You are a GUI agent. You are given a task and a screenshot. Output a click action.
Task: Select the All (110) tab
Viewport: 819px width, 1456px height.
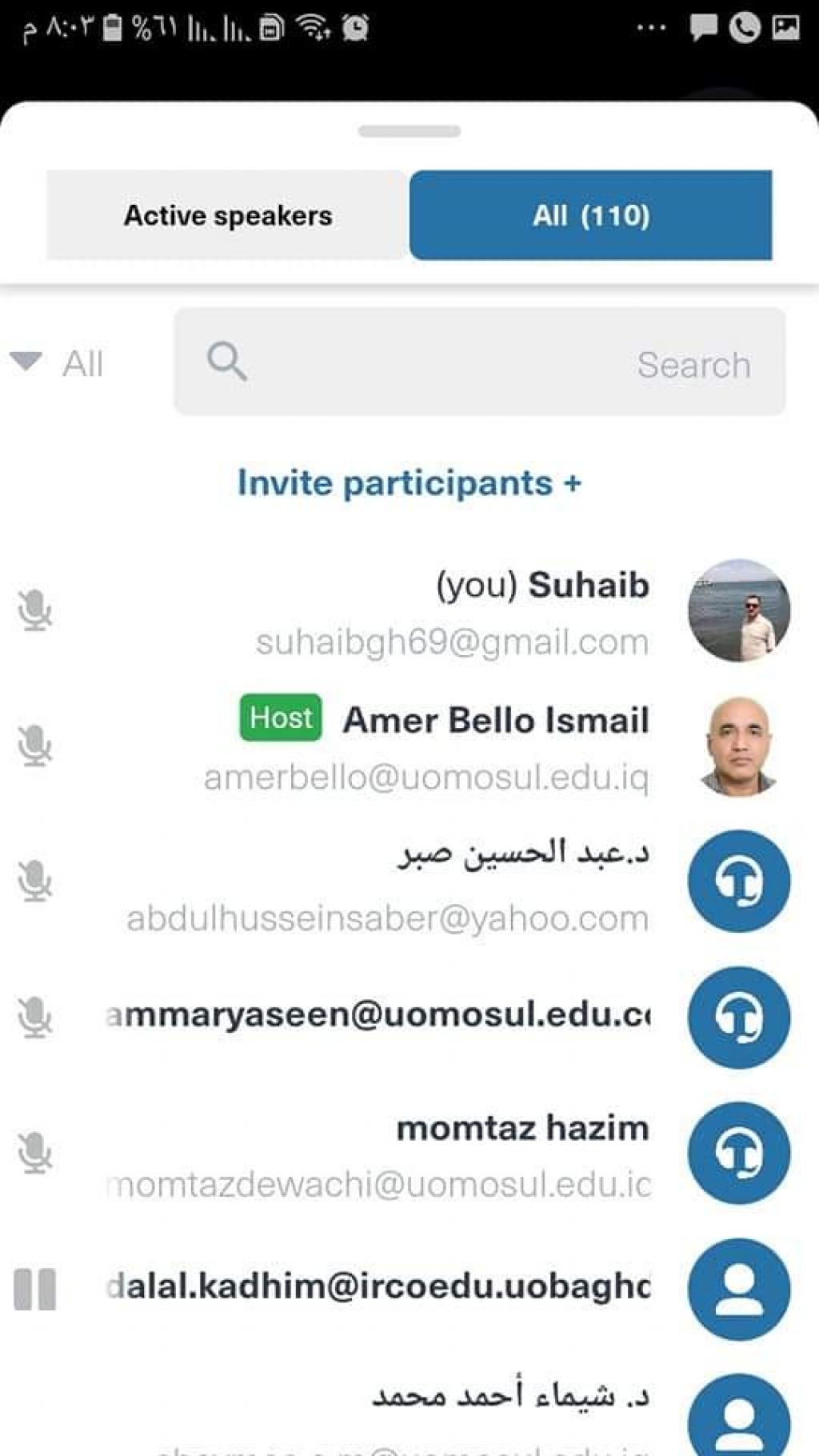590,215
